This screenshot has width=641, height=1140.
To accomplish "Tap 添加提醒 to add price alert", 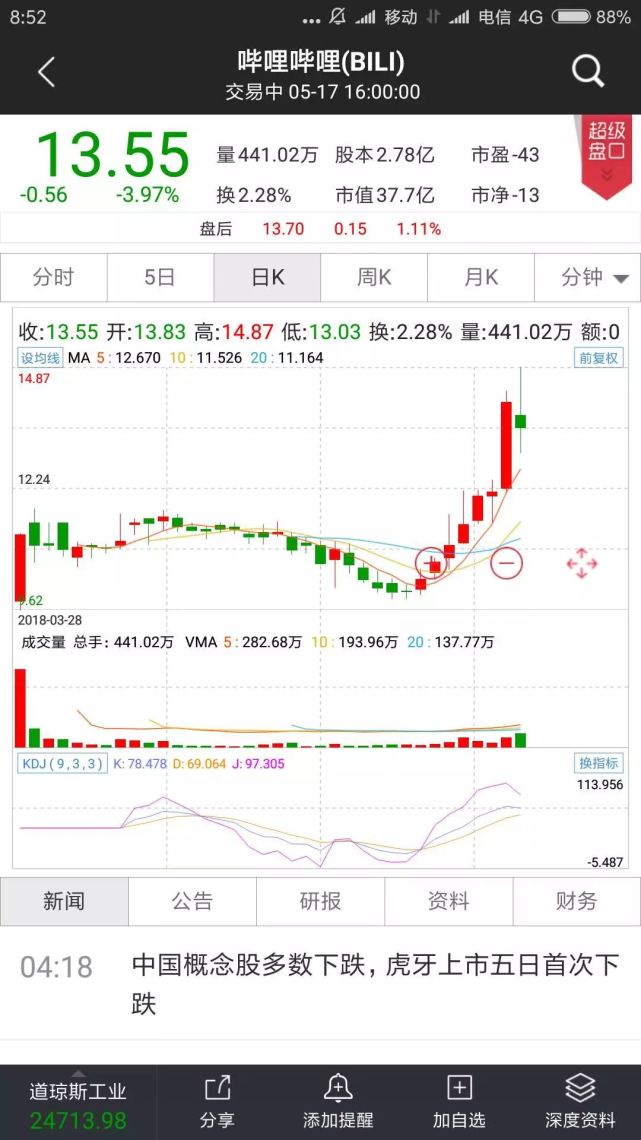I will 338,1100.
